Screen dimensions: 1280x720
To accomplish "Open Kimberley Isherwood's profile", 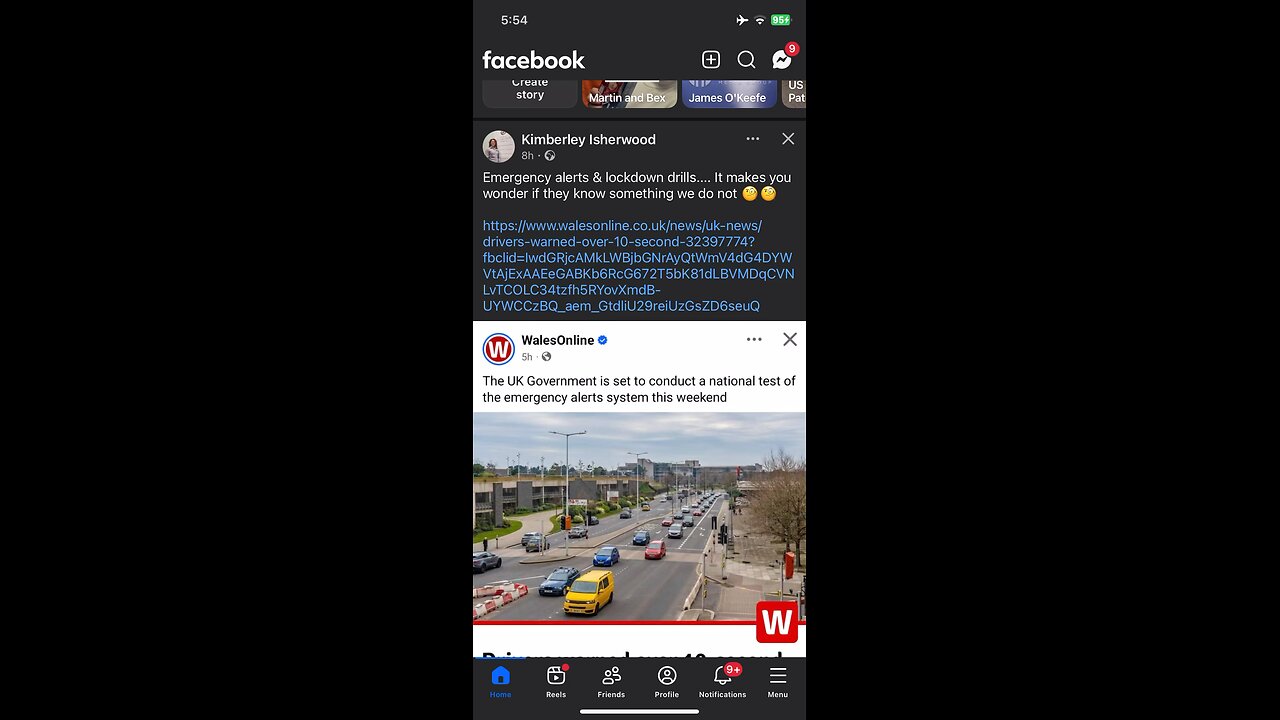I will (588, 140).
